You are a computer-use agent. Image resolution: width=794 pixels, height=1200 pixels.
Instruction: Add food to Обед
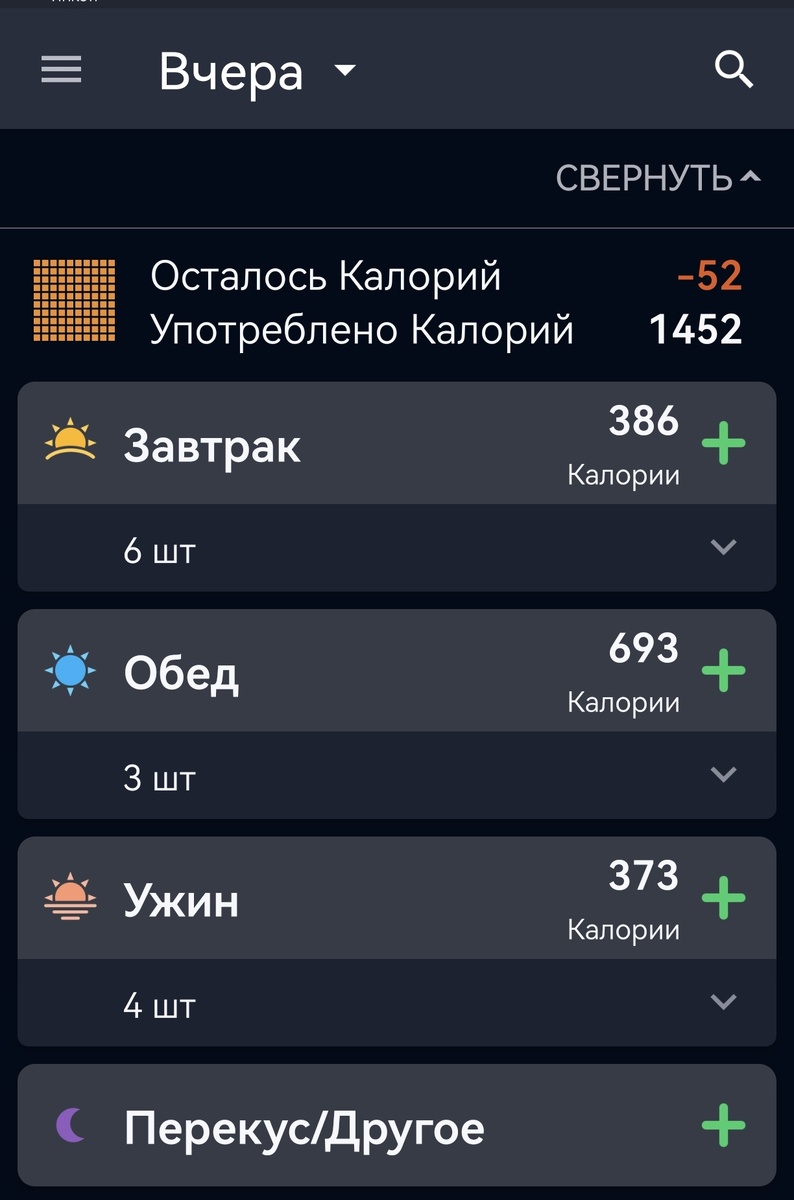tap(723, 671)
